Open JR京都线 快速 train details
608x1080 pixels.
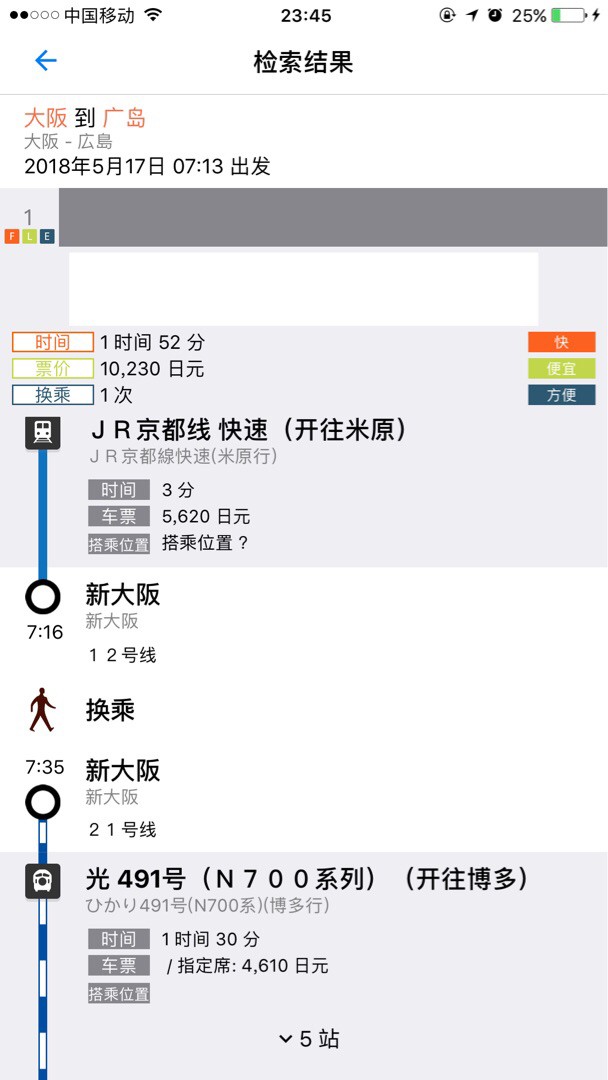coord(249,431)
